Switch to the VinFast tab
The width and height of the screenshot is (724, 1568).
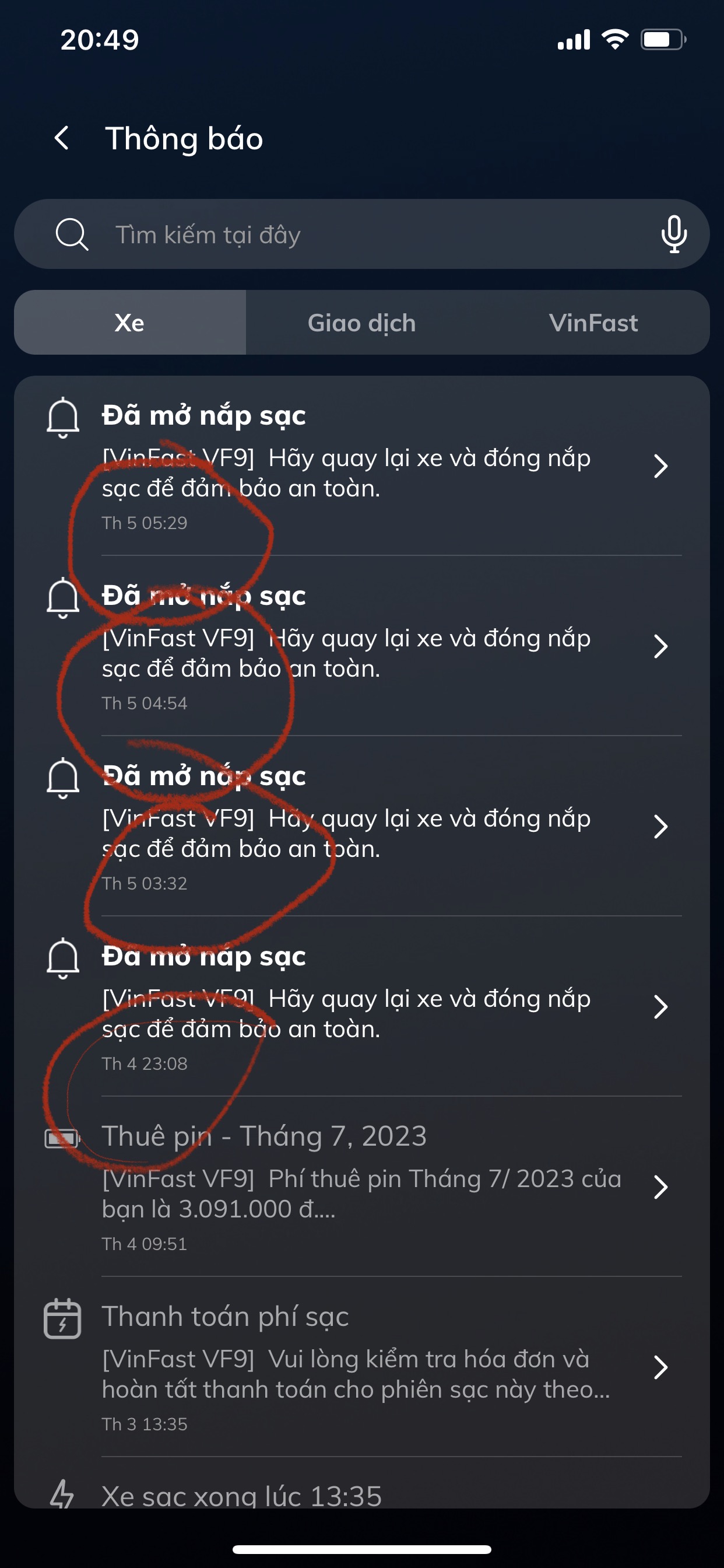pos(593,323)
